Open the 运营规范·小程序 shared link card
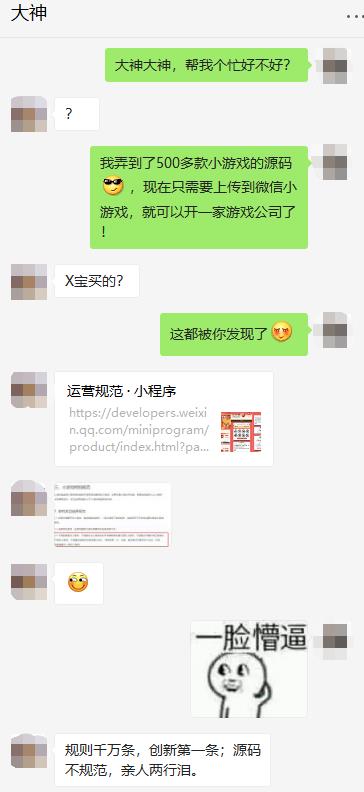364x792 pixels. tap(164, 419)
